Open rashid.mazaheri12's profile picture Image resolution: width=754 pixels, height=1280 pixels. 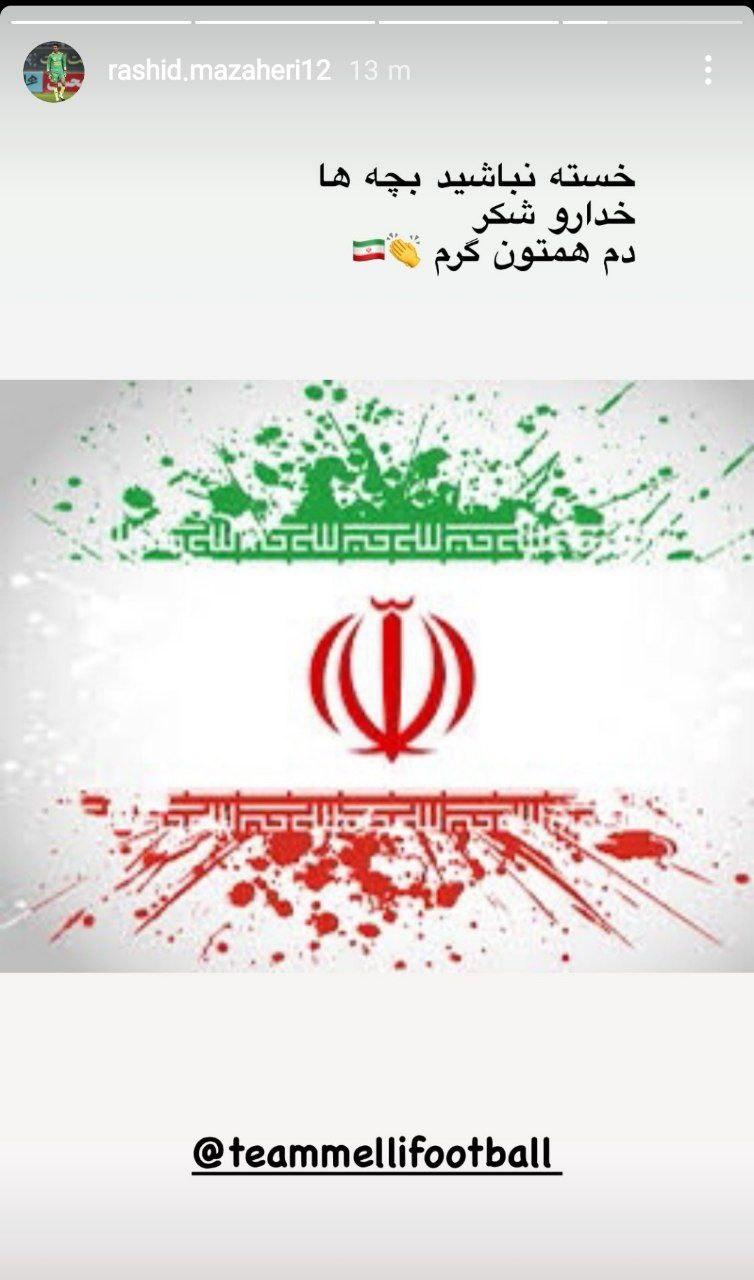[54, 71]
